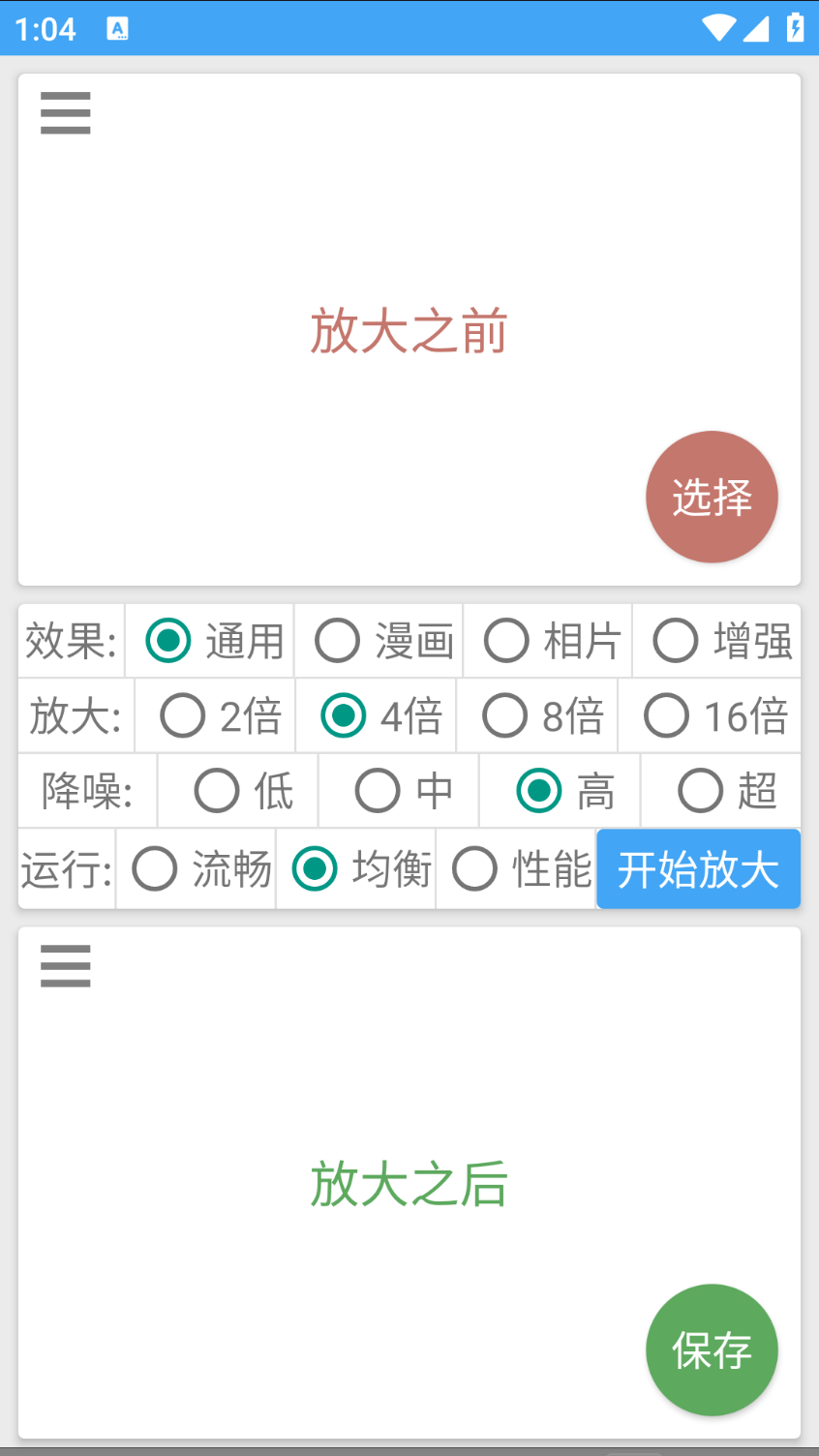The width and height of the screenshot is (819, 1456).
Task: Tap the 保存 button to save result
Action: (712, 1350)
